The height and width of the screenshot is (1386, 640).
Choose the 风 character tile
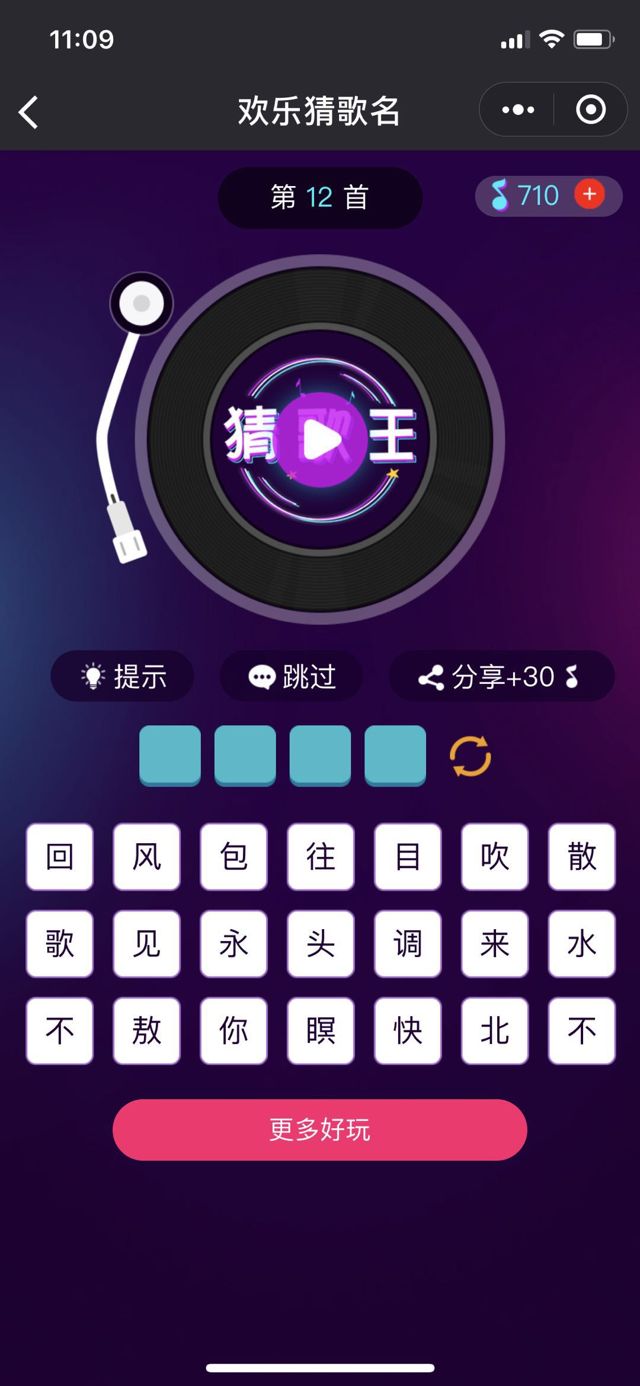click(x=147, y=857)
